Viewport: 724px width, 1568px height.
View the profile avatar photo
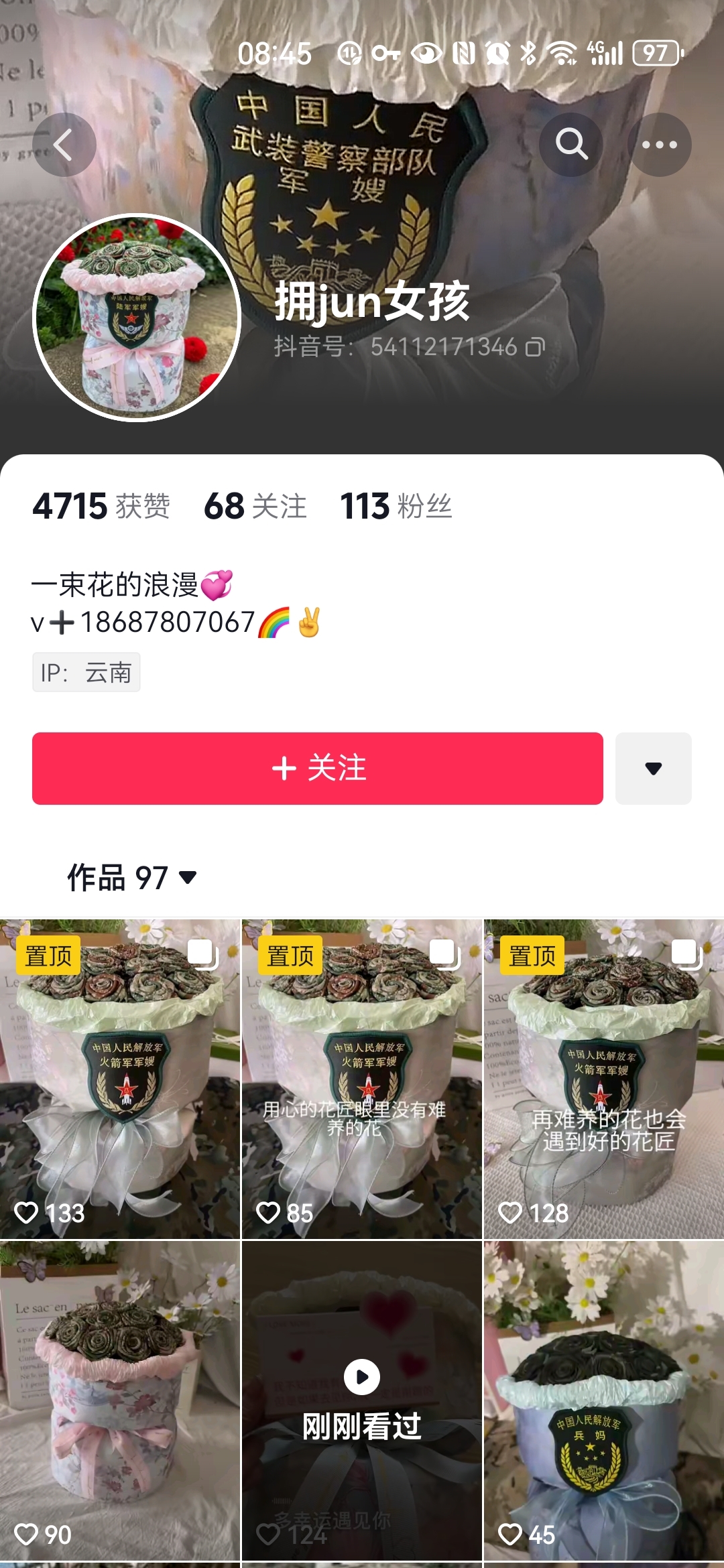click(137, 318)
